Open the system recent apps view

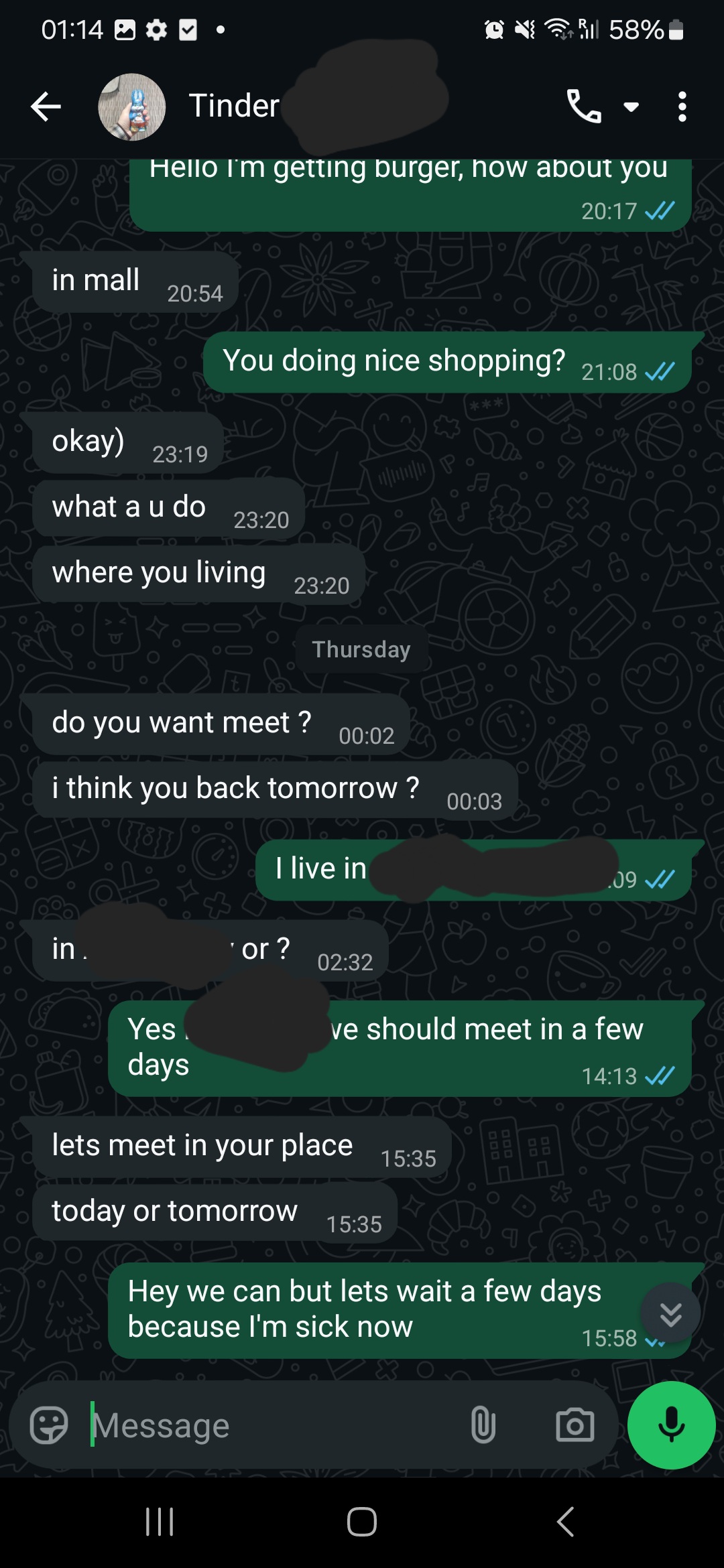tap(160, 1522)
